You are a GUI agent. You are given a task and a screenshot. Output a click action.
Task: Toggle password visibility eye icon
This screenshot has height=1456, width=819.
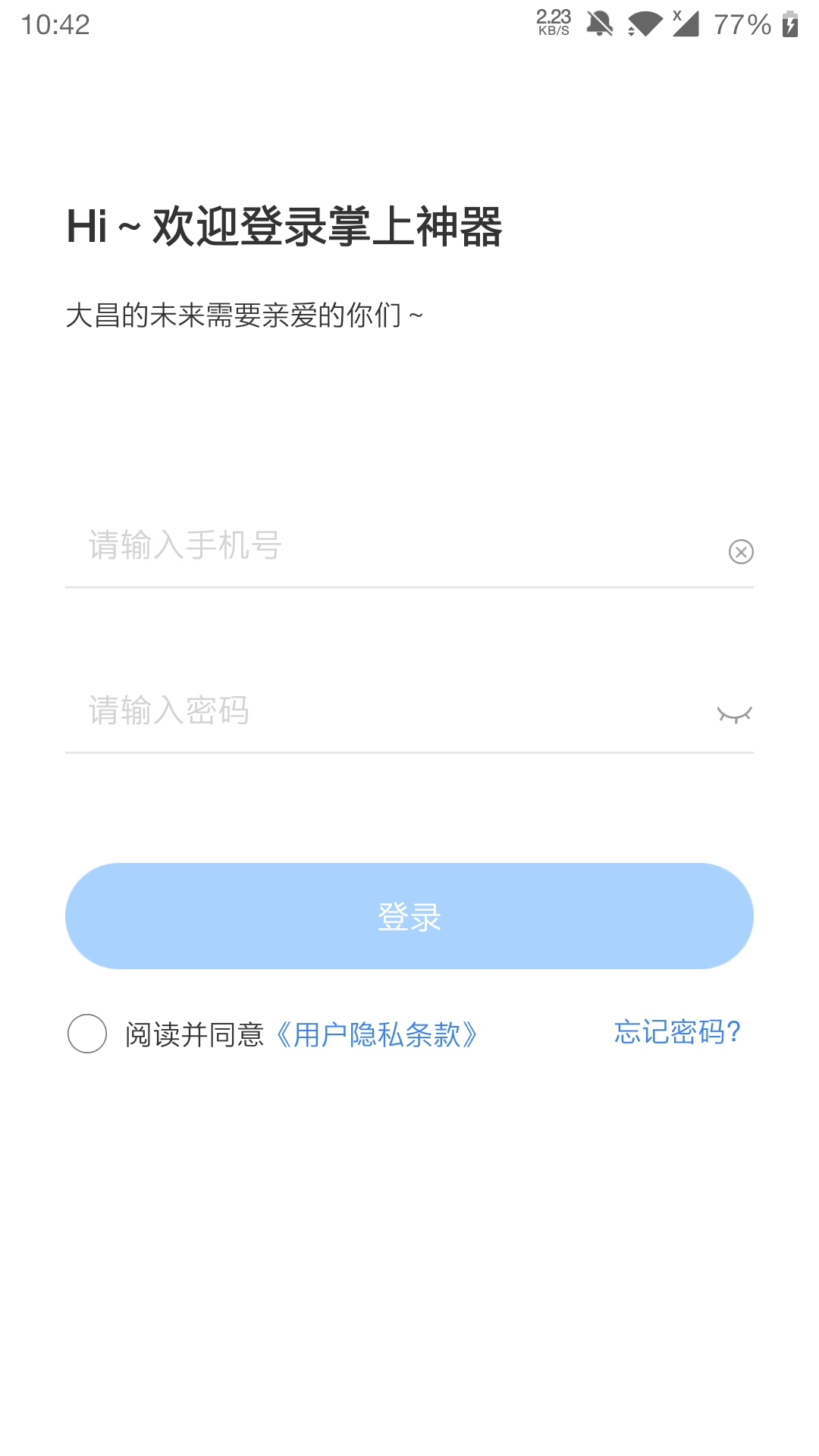coord(734,714)
